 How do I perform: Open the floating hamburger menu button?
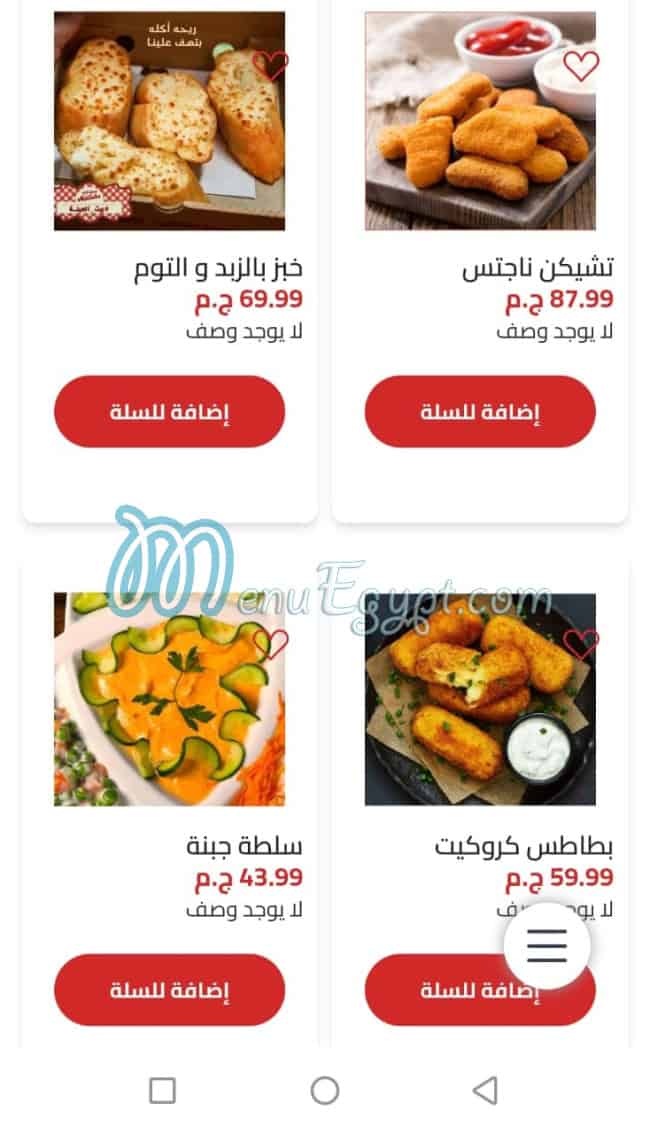[x=547, y=945]
